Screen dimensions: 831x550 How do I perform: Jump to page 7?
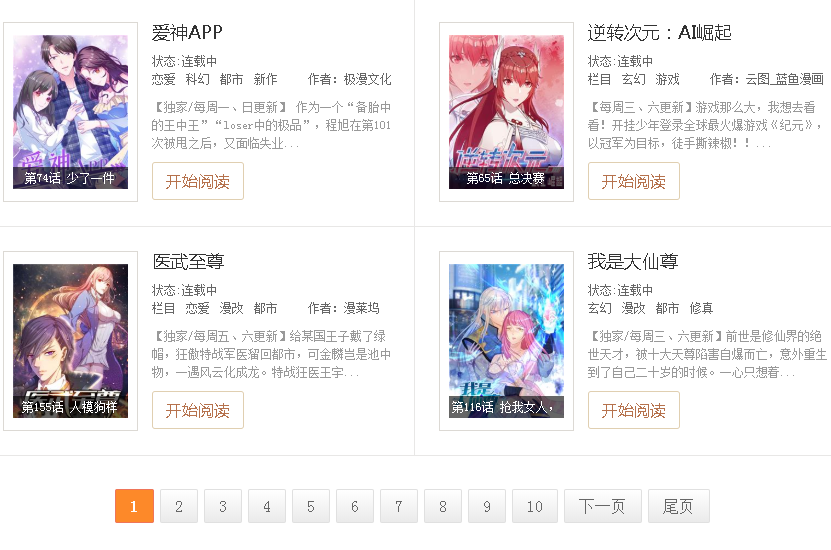tap(399, 506)
